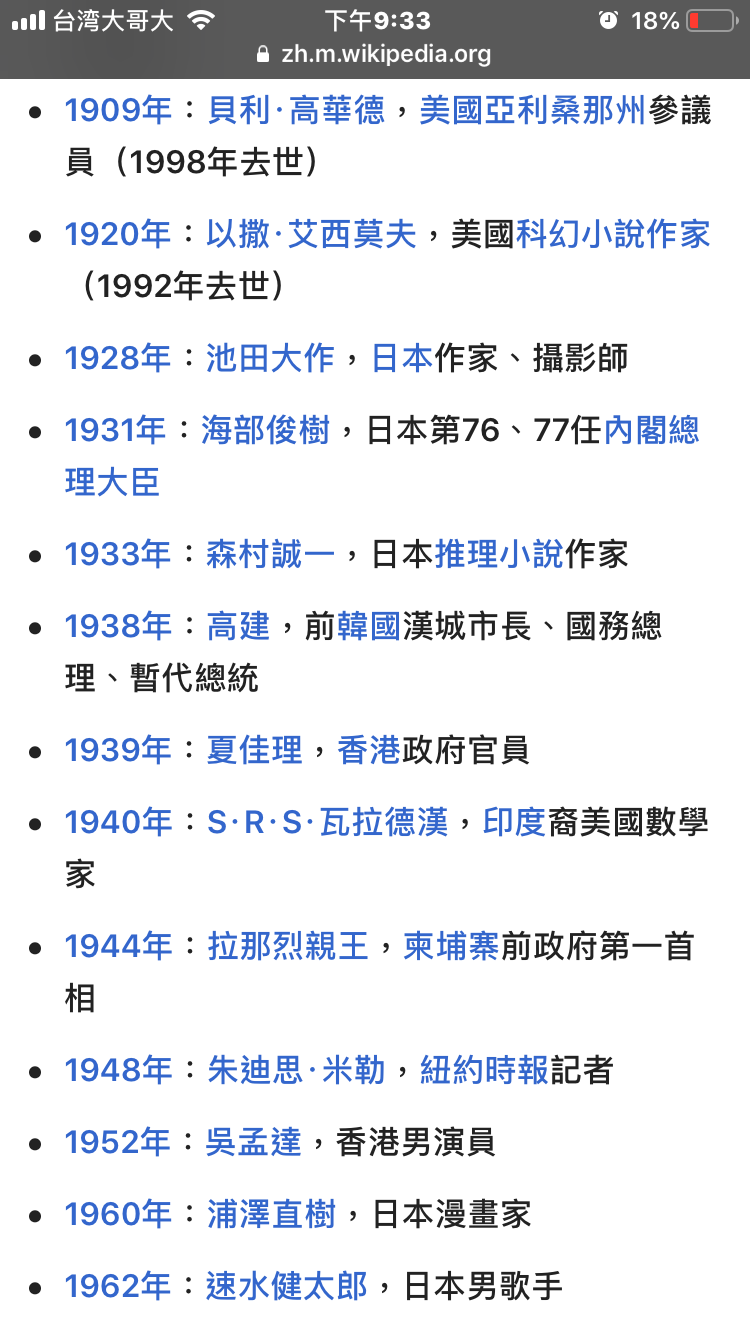Open the 拉那烈親王 article link
This screenshot has width=750, height=1334.
pyautogui.click(x=287, y=946)
